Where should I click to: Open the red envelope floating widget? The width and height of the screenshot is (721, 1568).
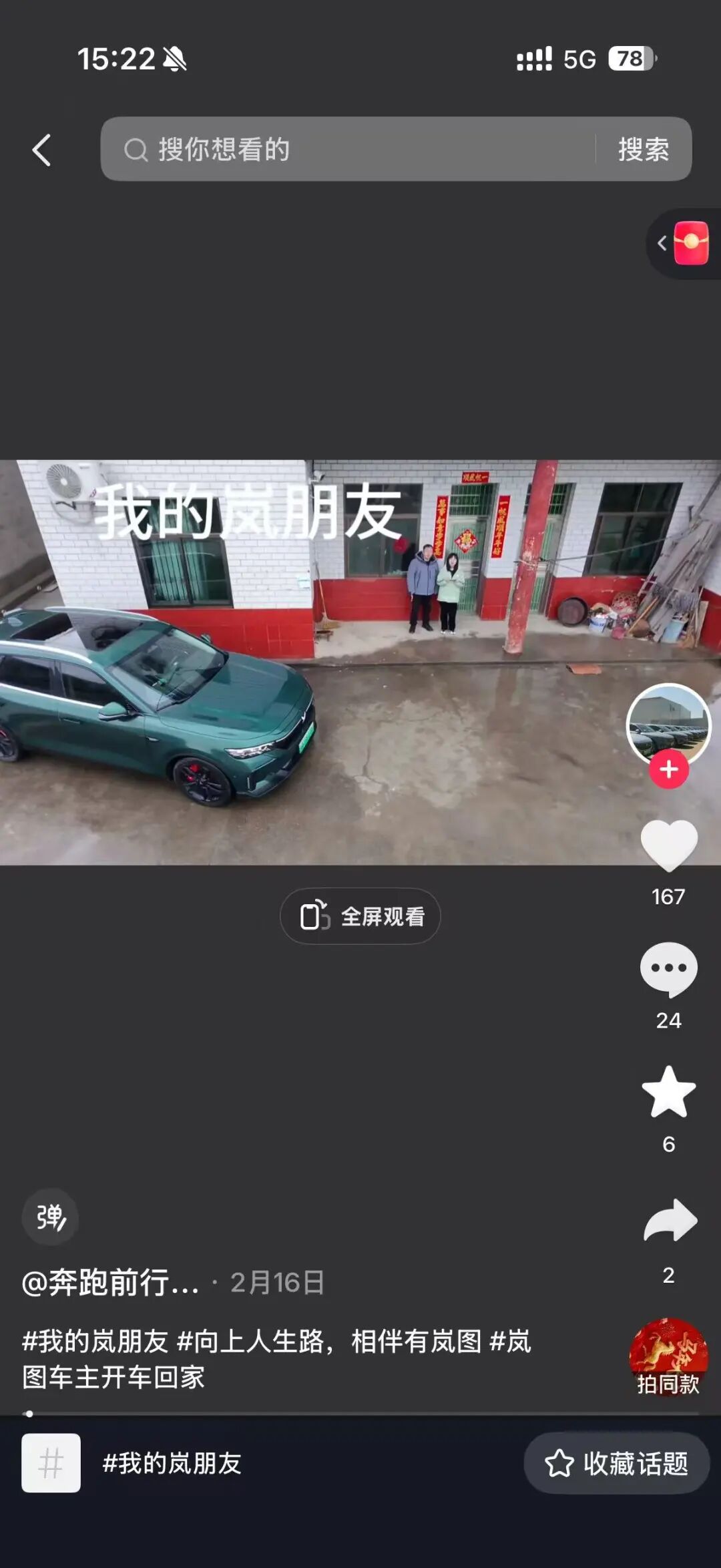[690, 243]
